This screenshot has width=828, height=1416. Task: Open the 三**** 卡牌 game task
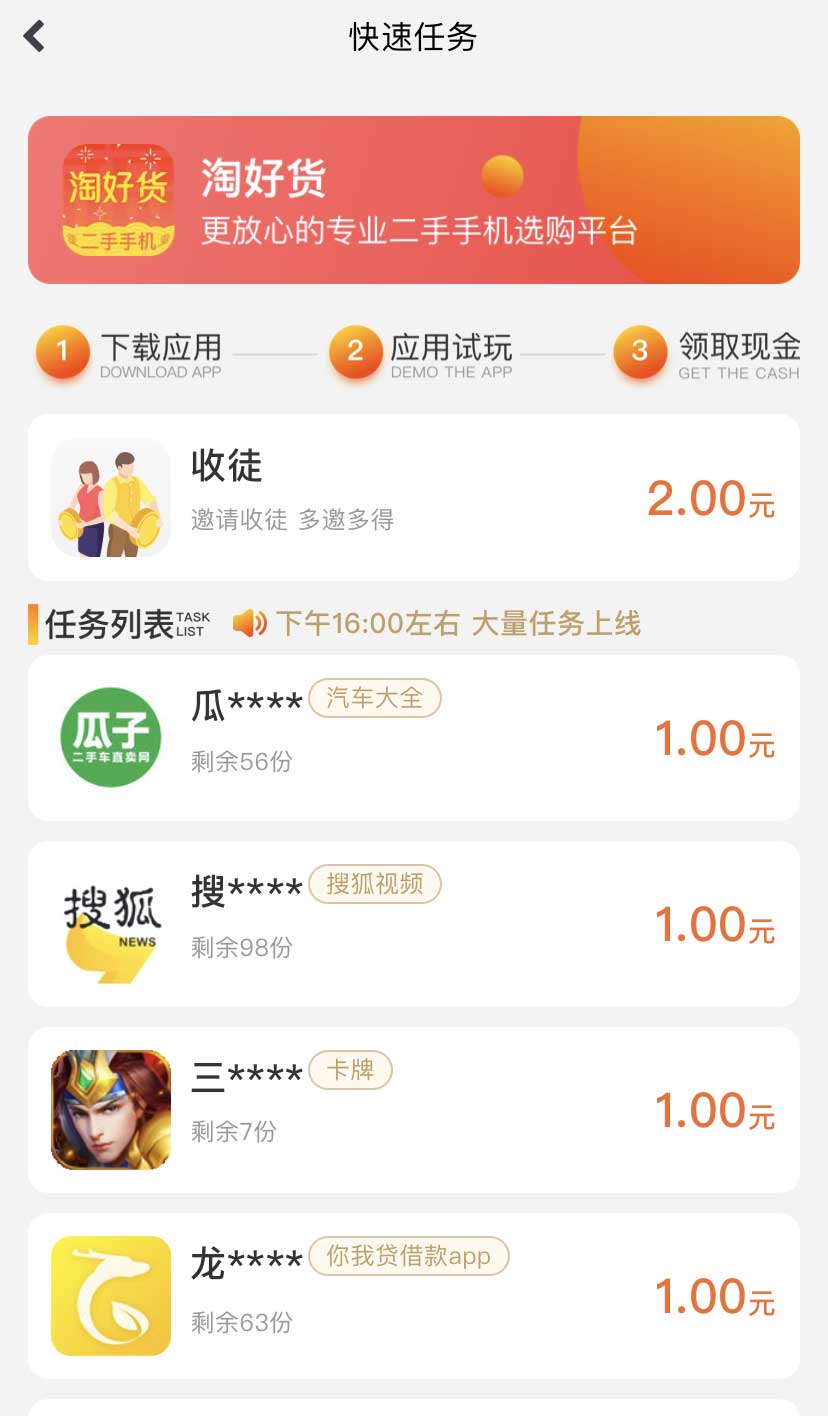coord(413,1110)
